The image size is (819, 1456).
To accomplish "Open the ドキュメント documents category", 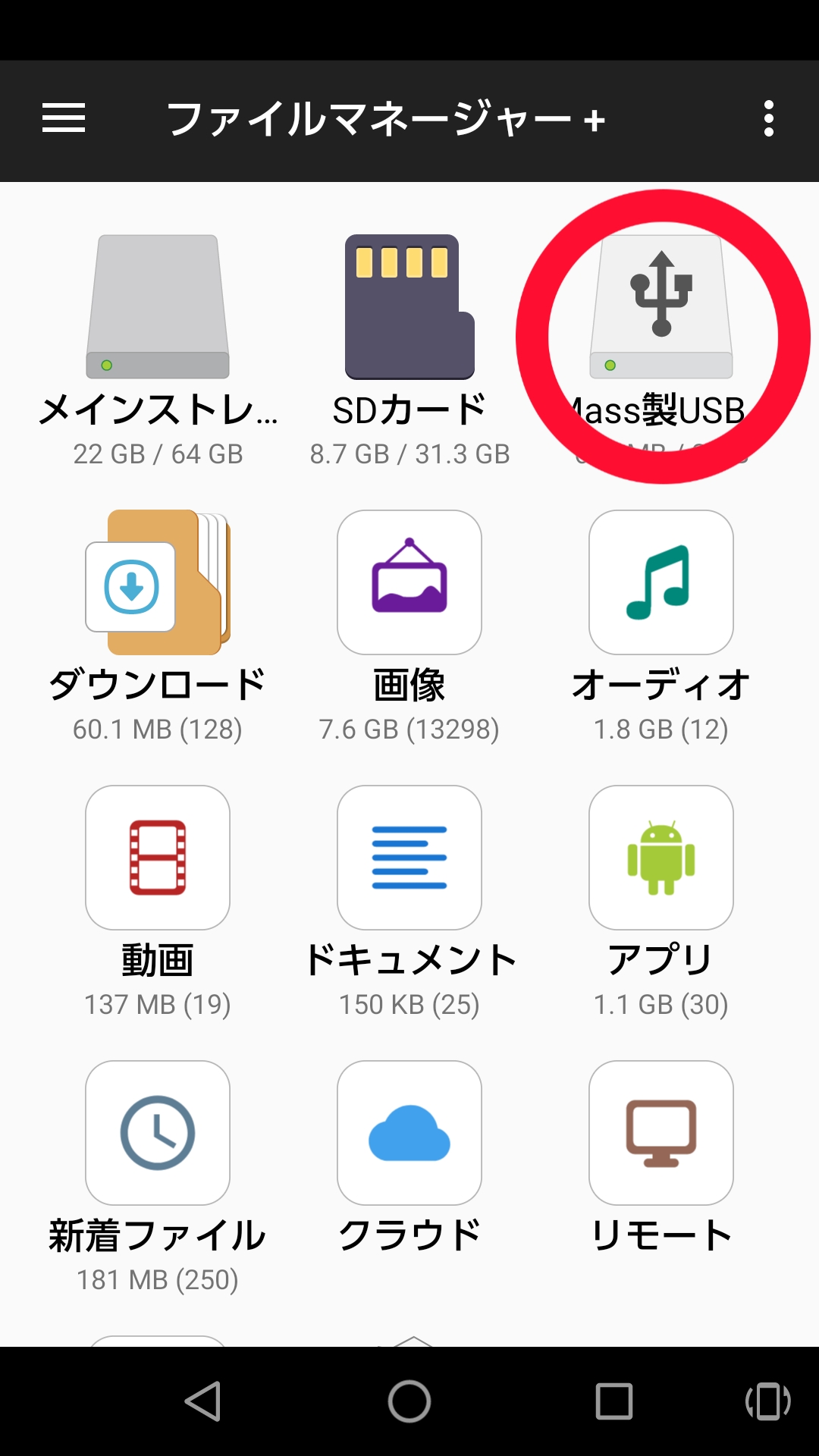I will click(x=409, y=857).
